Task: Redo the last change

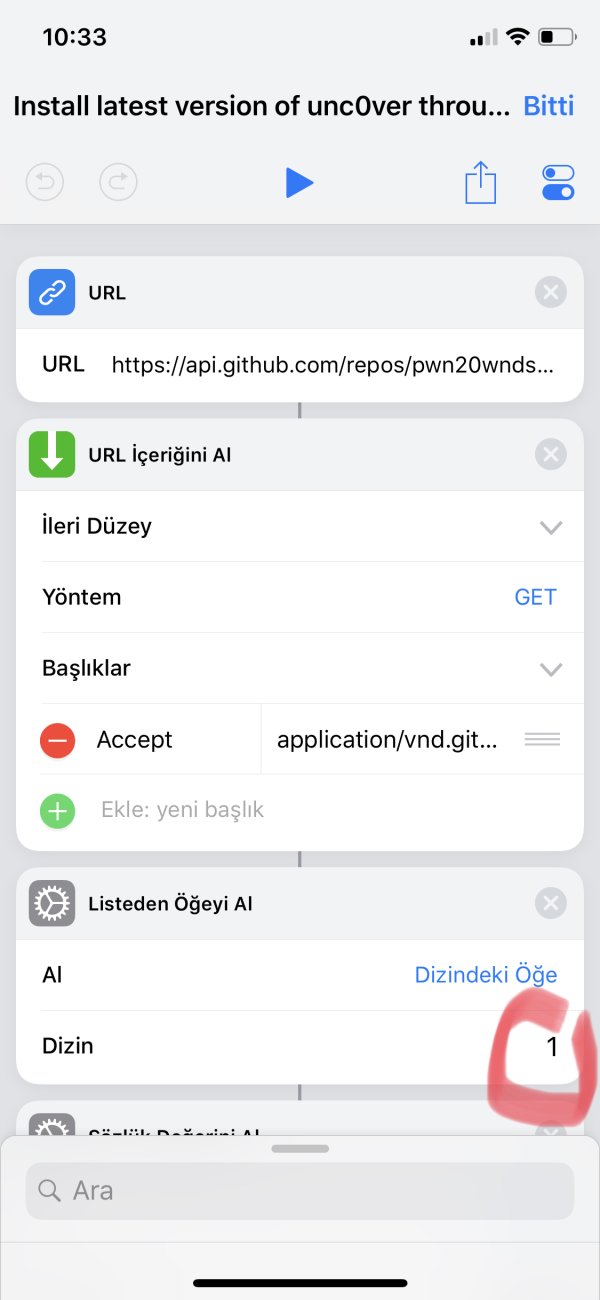Action: click(x=118, y=183)
